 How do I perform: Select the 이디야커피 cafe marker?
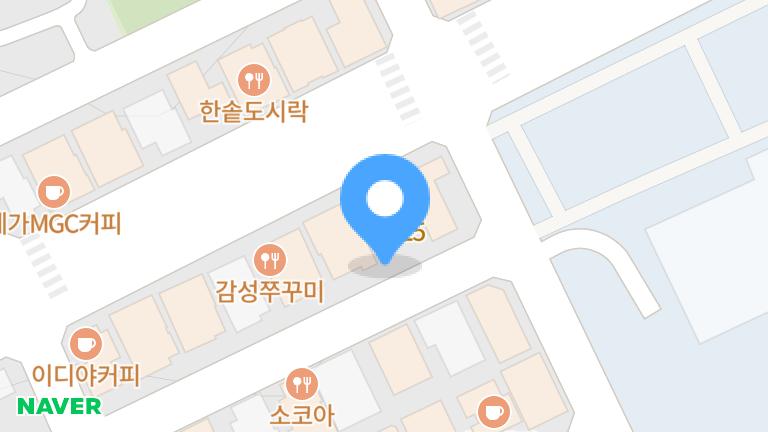87,343
